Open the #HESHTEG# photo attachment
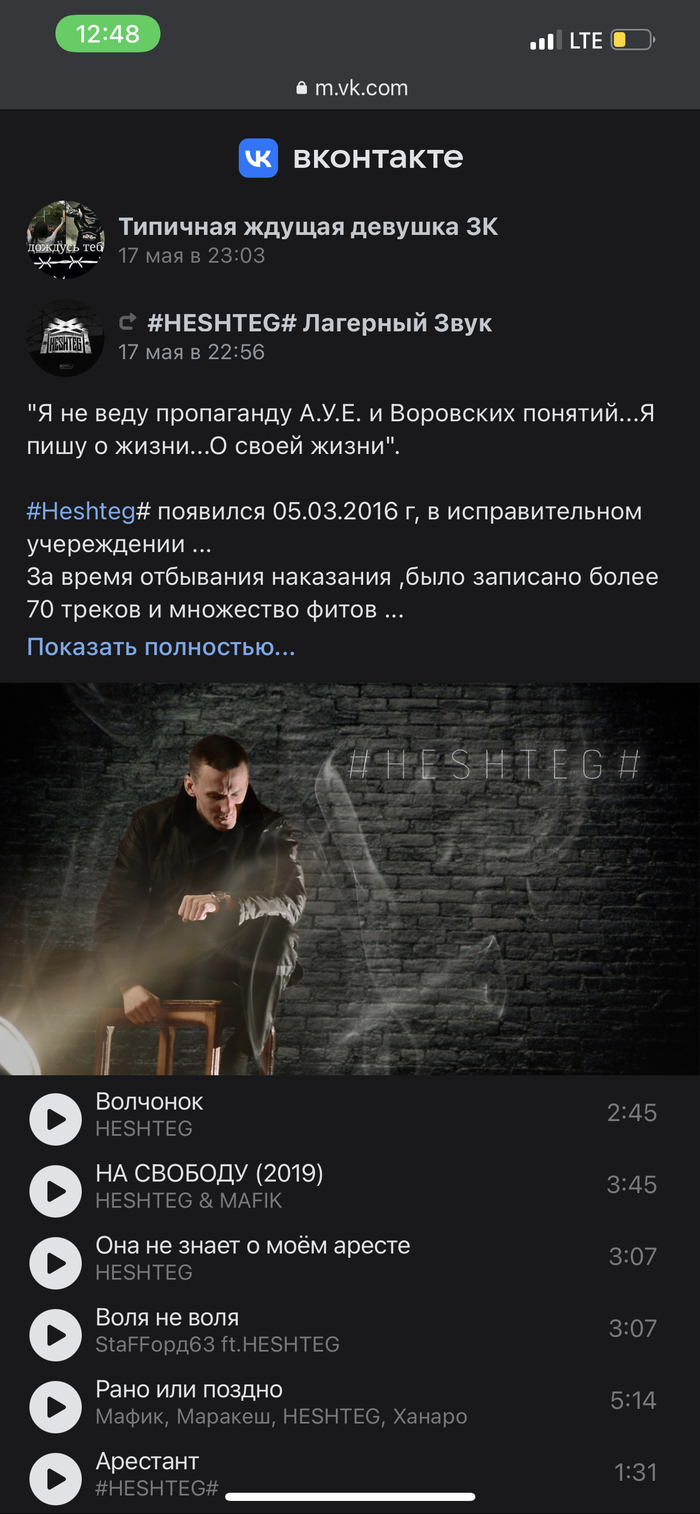Image resolution: width=700 pixels, height=1514 pixels. (x=350, y=878)
